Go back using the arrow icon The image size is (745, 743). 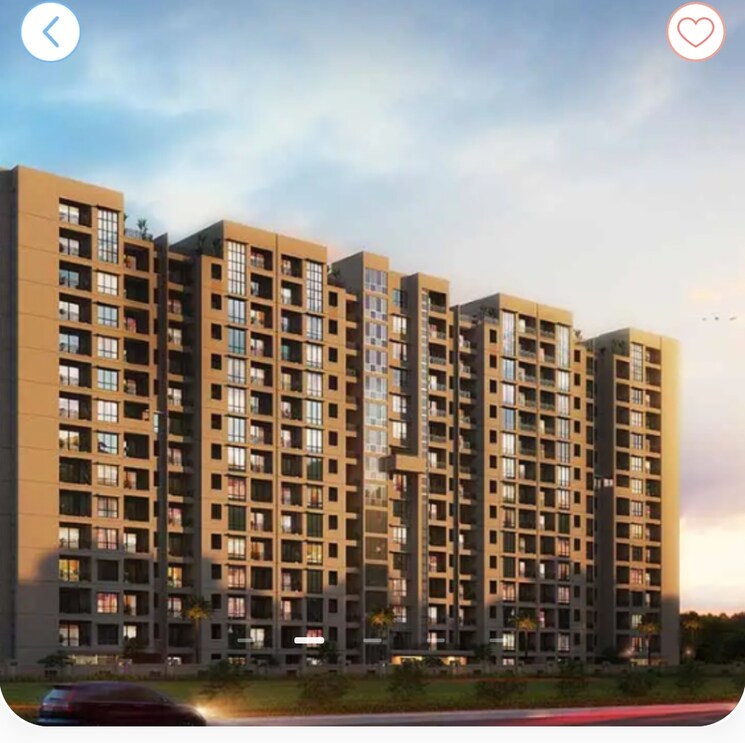click(50, 32)
